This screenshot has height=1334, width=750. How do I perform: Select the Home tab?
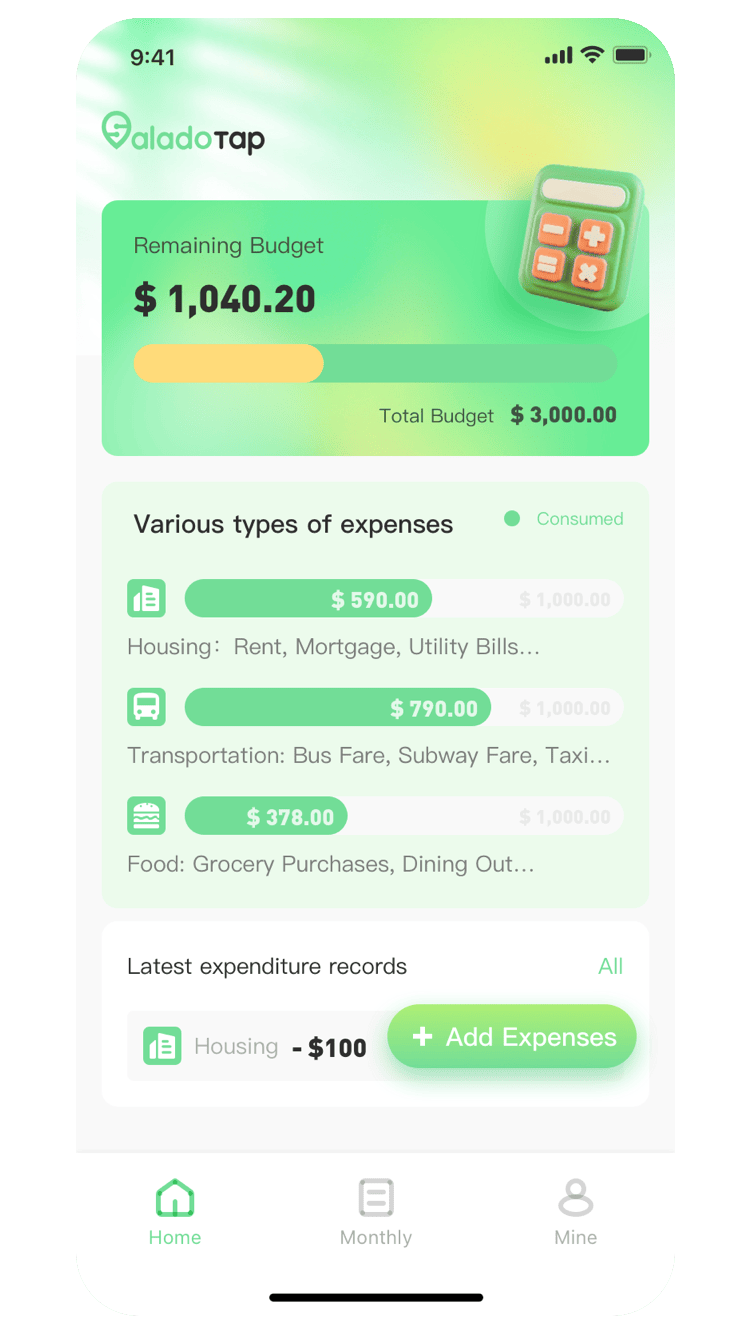(175, 1212)
